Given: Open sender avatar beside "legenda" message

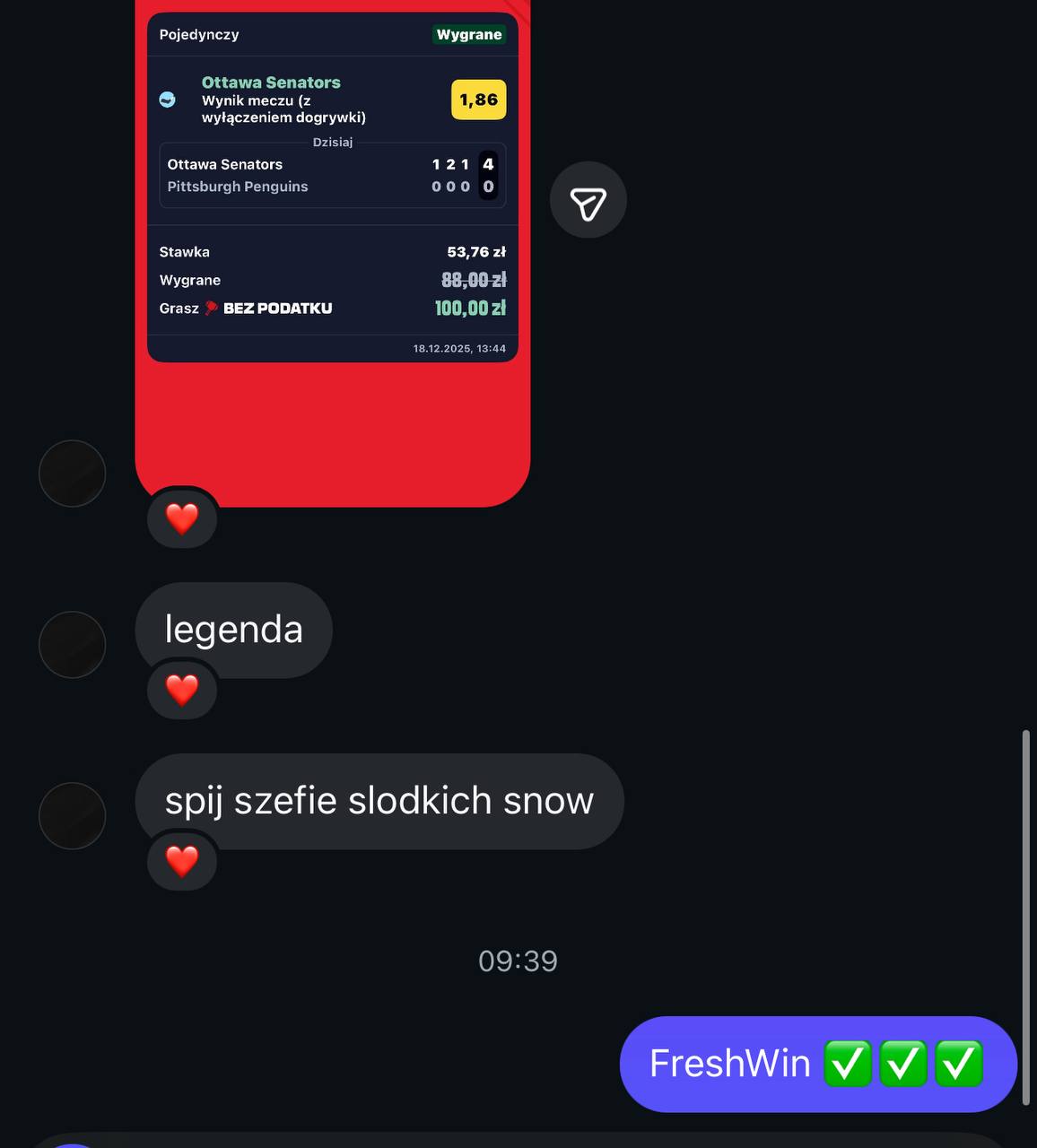Looking at the screenshot, I should pos(73,645).
